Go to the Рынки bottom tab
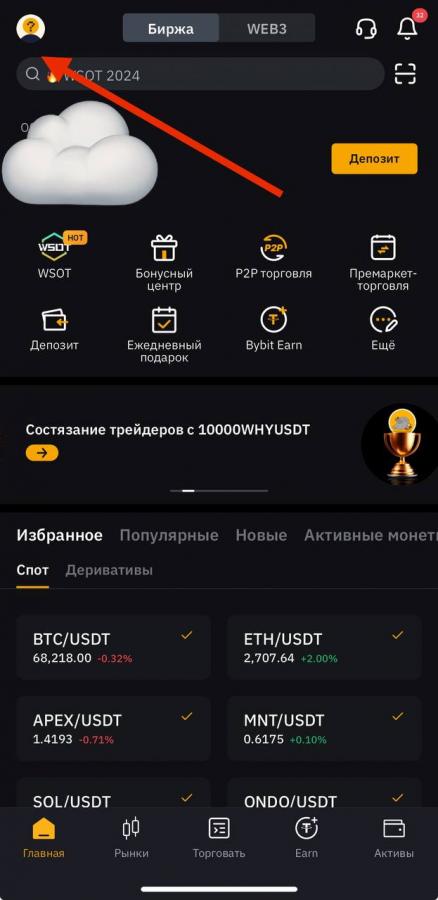Viewport: 438px width, 900px height. 131,839
